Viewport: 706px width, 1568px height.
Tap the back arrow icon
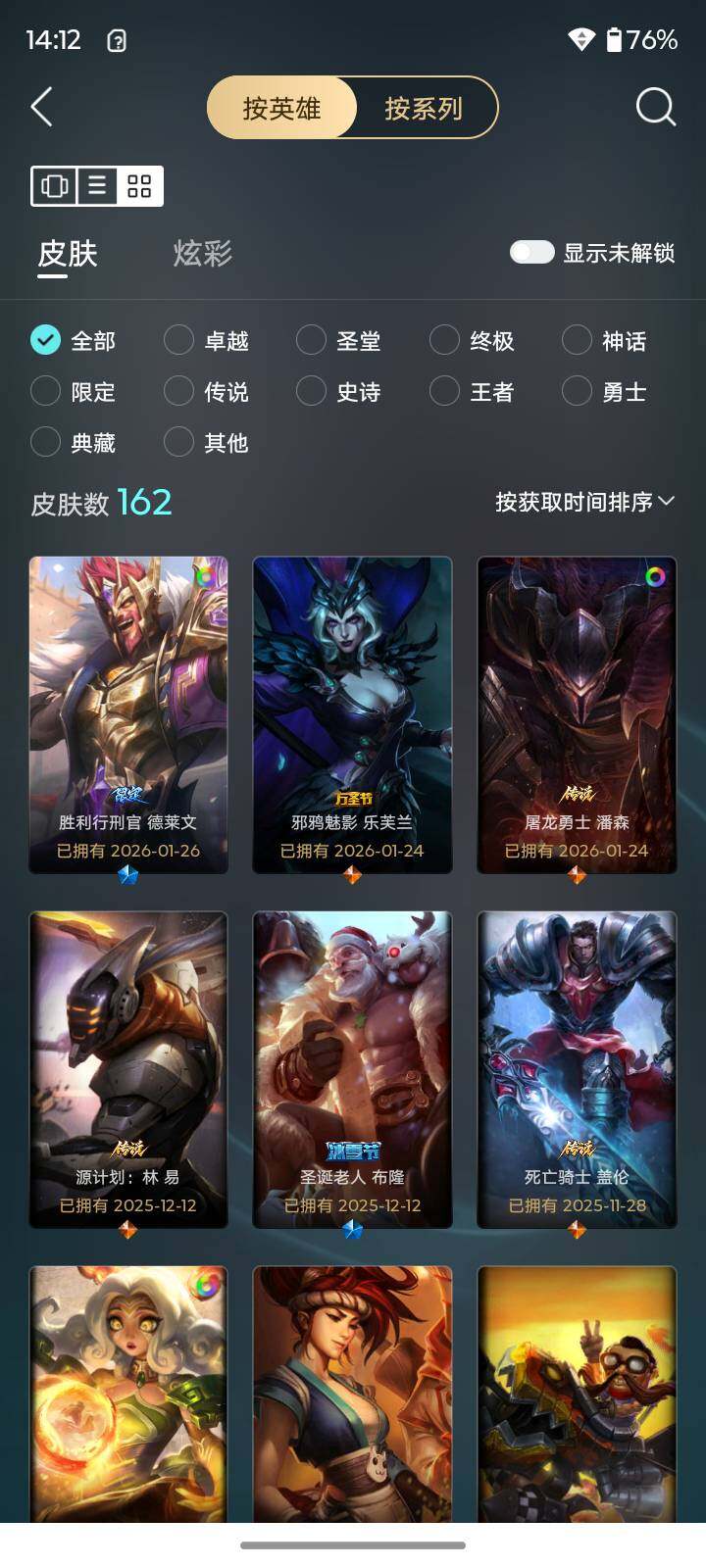tap(40, 108)
